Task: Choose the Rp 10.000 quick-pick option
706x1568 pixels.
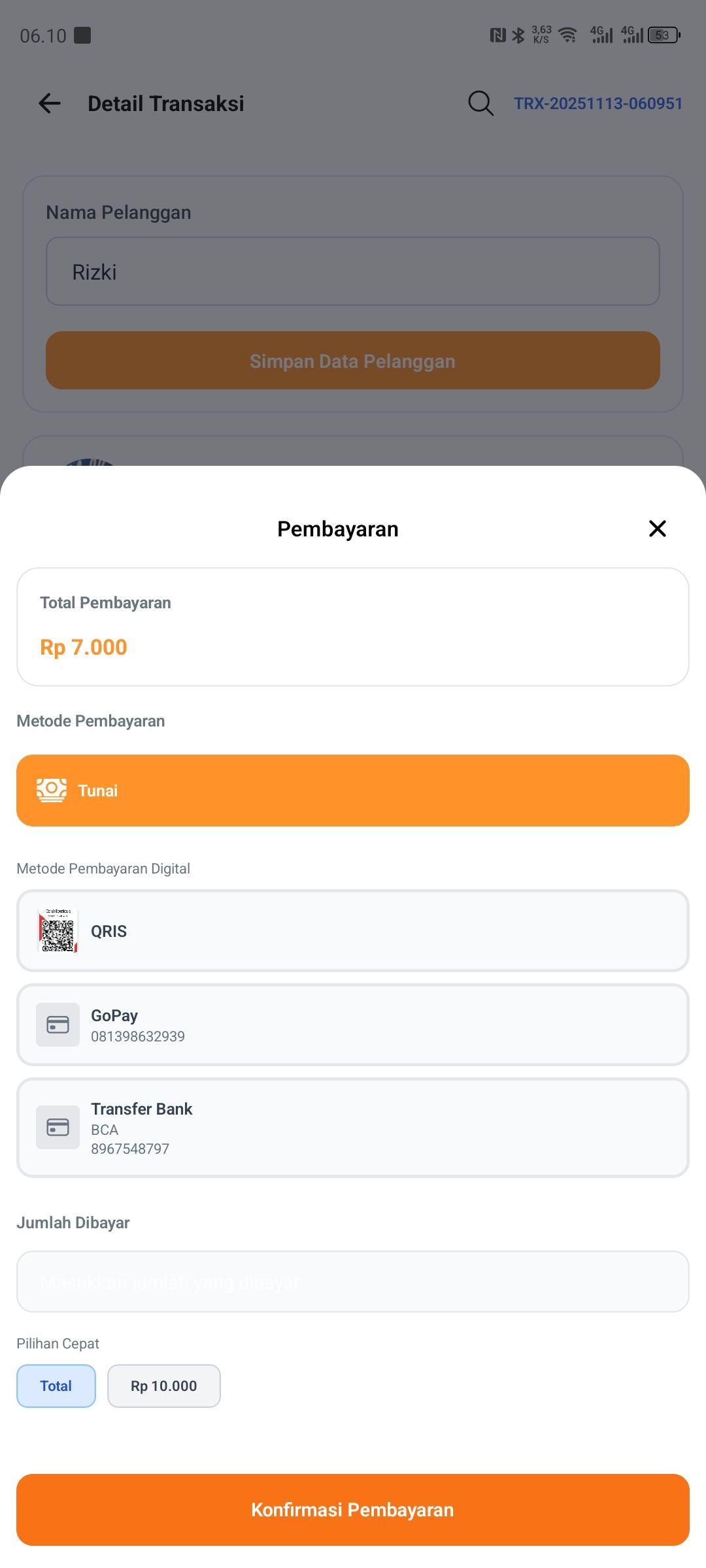Action: [x=163, y=1386]
